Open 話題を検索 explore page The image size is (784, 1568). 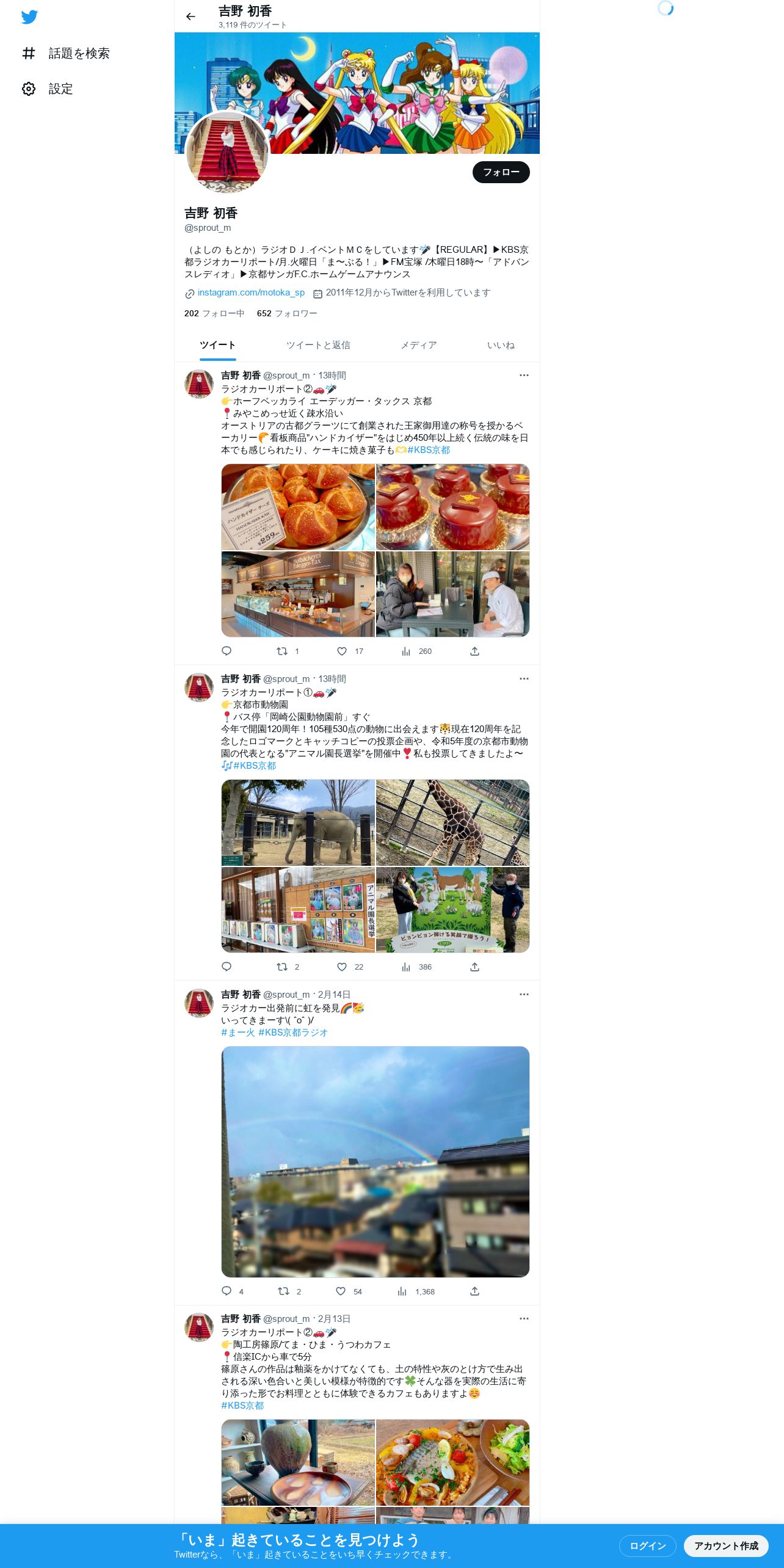[65, 53]
